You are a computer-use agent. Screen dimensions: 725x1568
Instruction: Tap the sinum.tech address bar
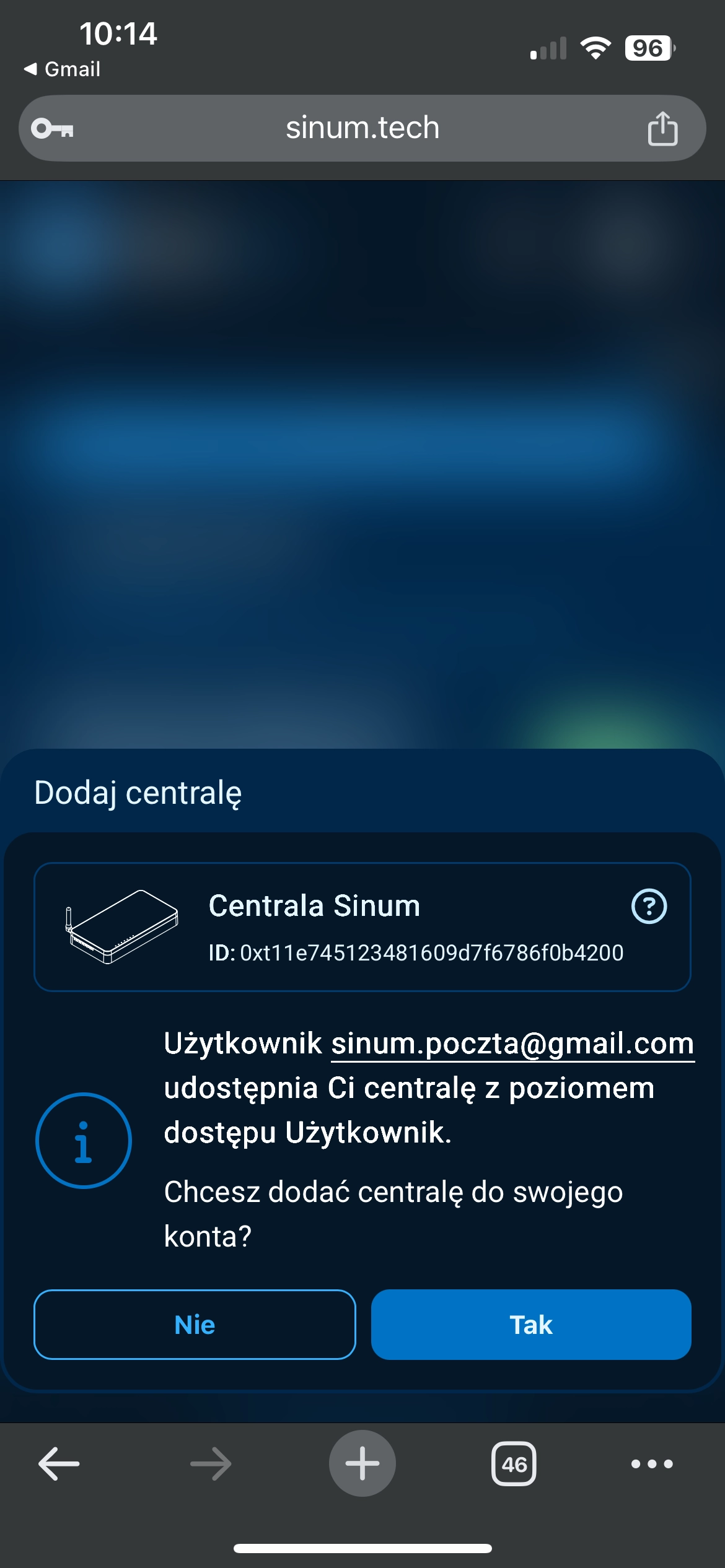click(x=362, y=128)
